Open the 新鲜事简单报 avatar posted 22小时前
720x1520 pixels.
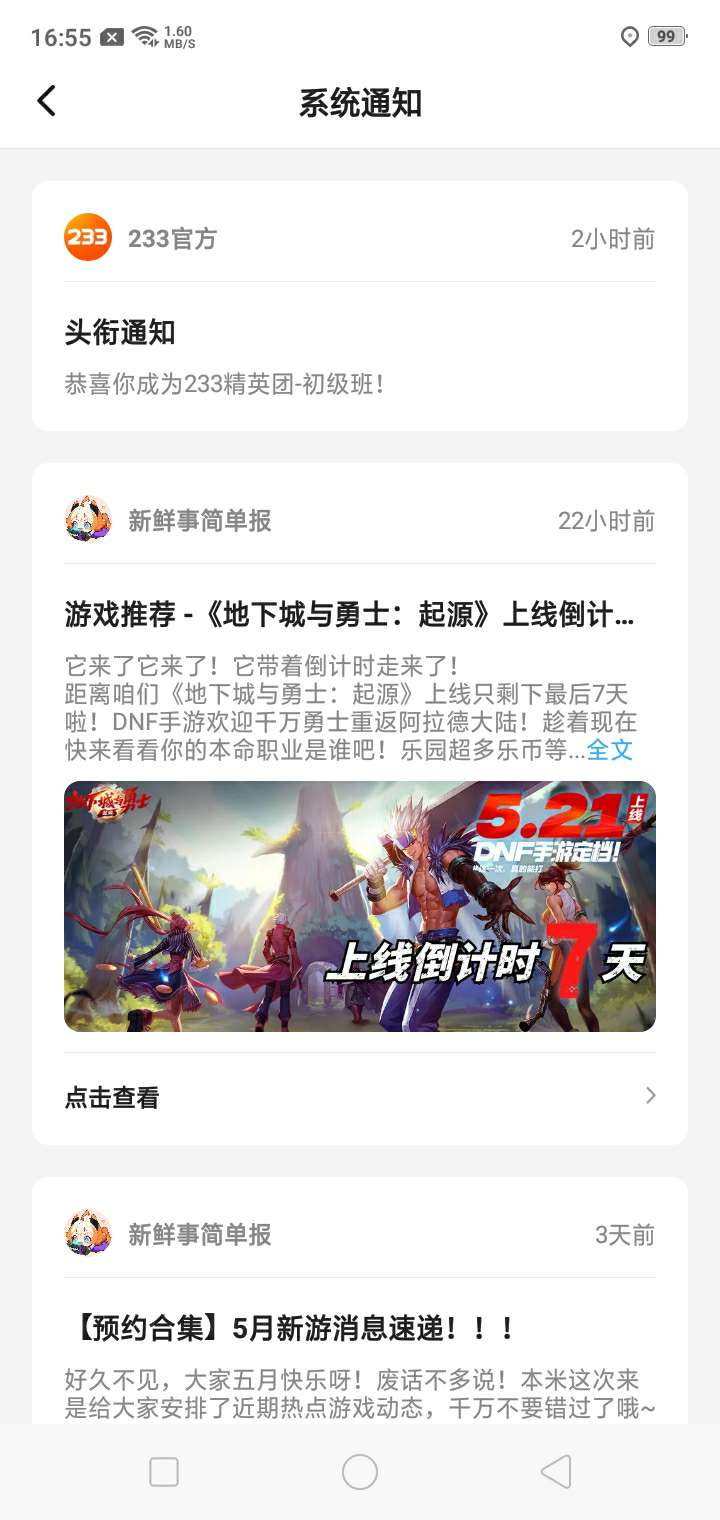coord(88,520)
